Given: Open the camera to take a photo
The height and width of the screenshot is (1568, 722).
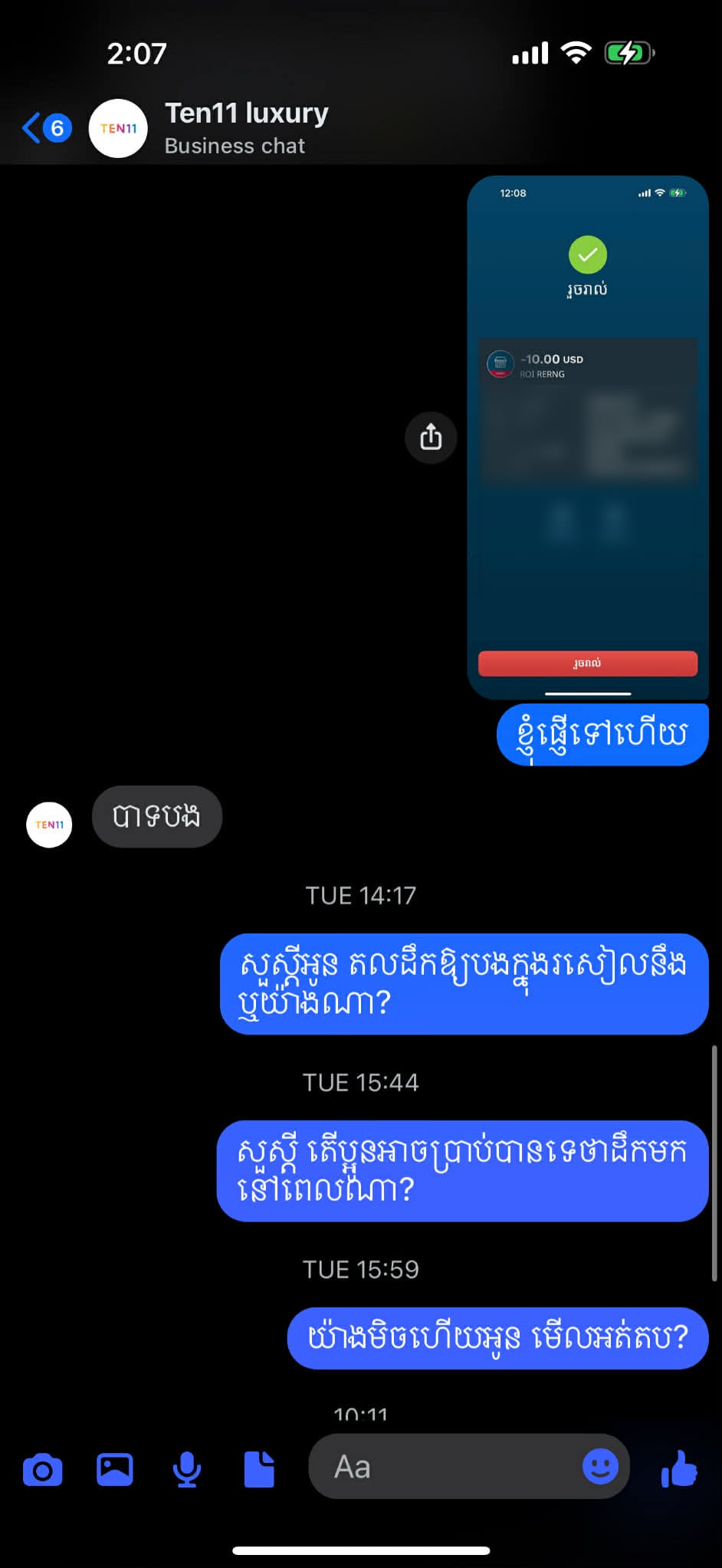Looking at the screenshot, I should coord(43,1470).
